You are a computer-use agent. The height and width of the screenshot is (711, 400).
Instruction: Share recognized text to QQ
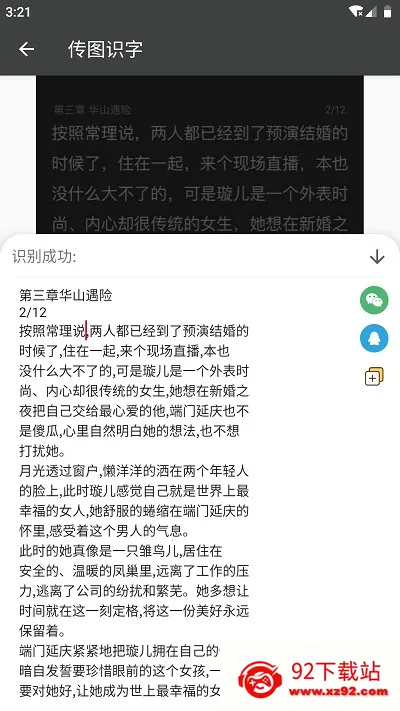pyautogui.click(x=374, y=338)
